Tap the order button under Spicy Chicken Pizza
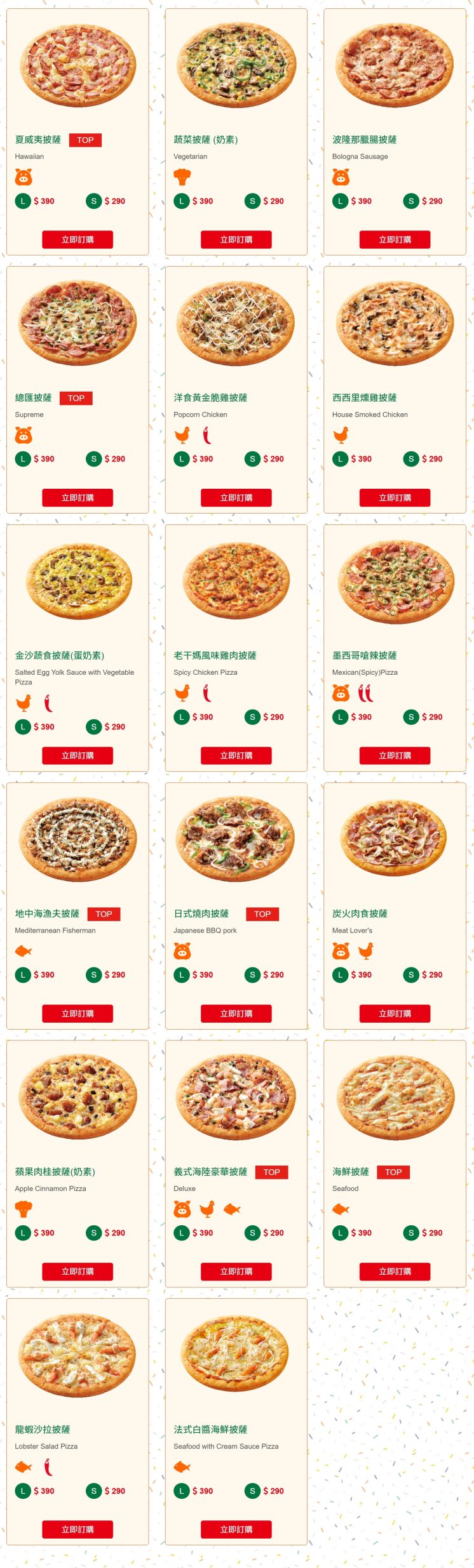The width and height of the screenshot is (474, 1568). (236, 755)
